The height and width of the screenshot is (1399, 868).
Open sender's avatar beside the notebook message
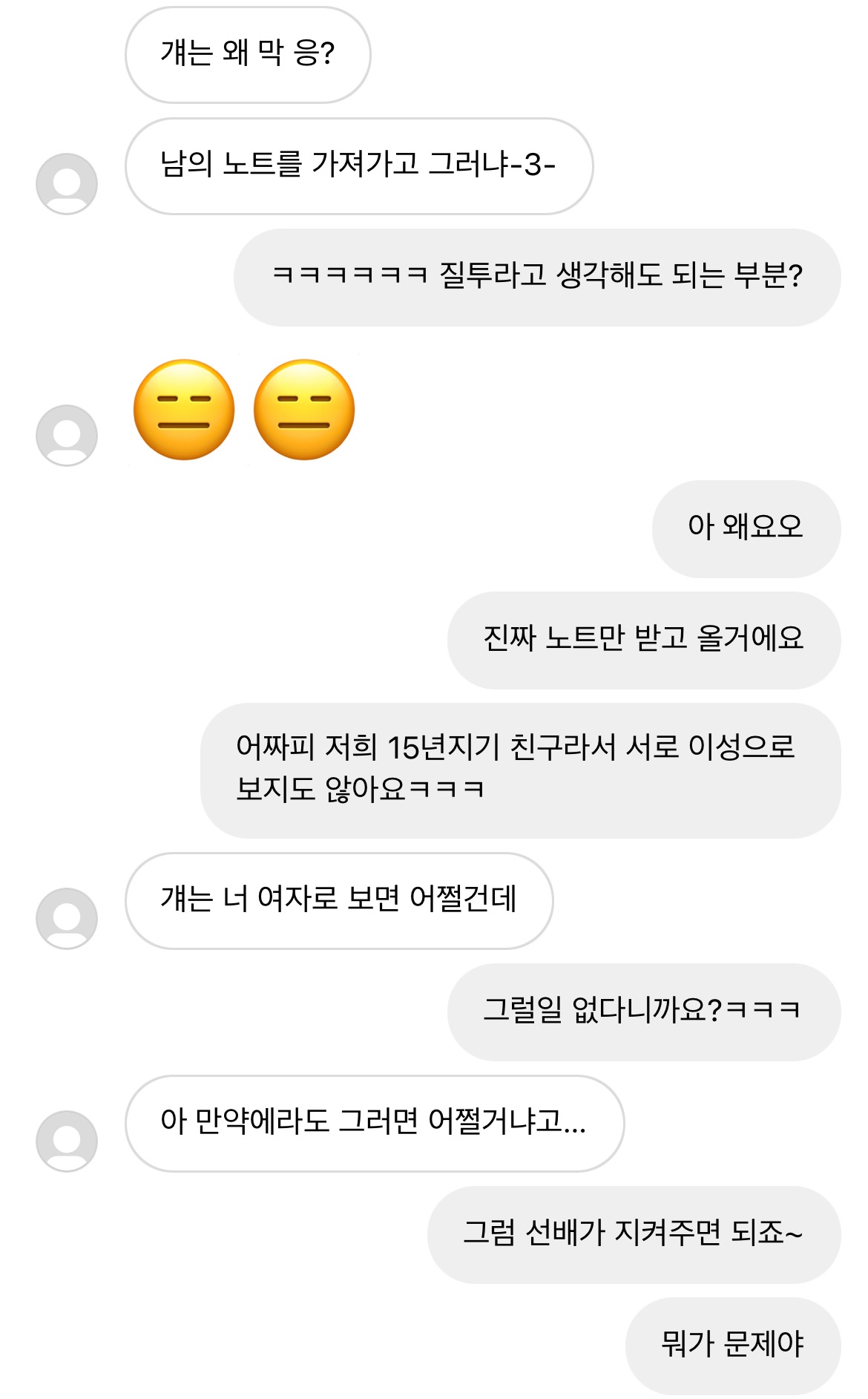pyautogui.click(x=67, y=183)
